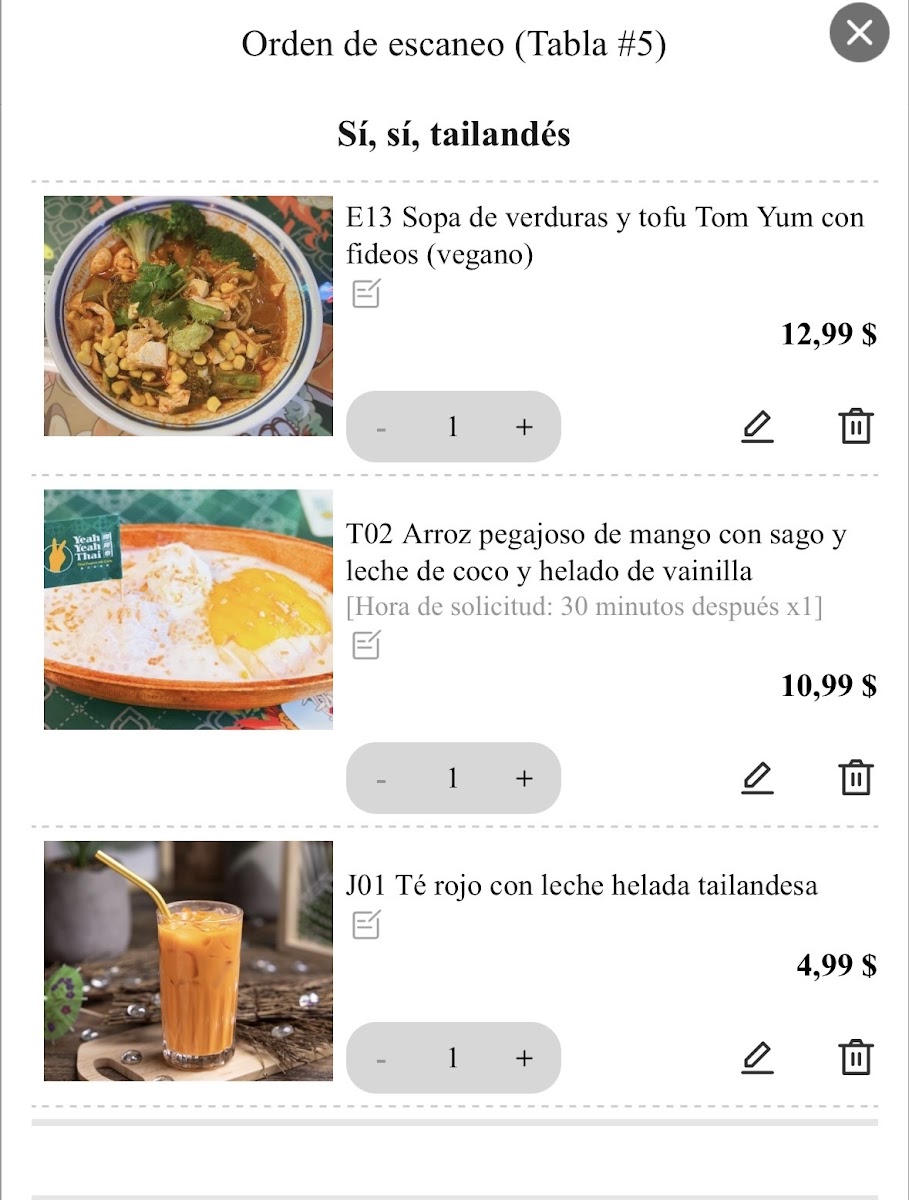This screenshot has width=909, height=1200.
Task: Edit the J01 Té rojo item
Action: 758,1057
